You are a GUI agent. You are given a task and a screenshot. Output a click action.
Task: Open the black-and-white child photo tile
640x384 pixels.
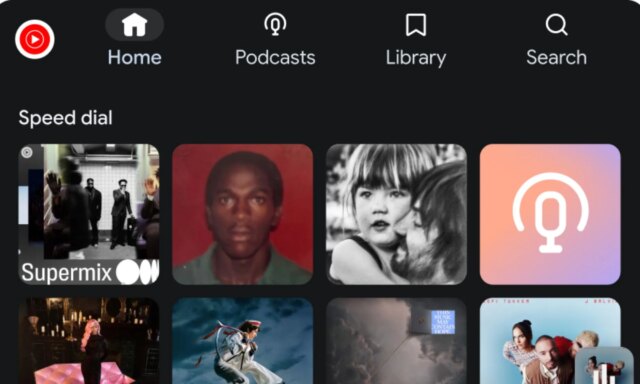(396, 214)
